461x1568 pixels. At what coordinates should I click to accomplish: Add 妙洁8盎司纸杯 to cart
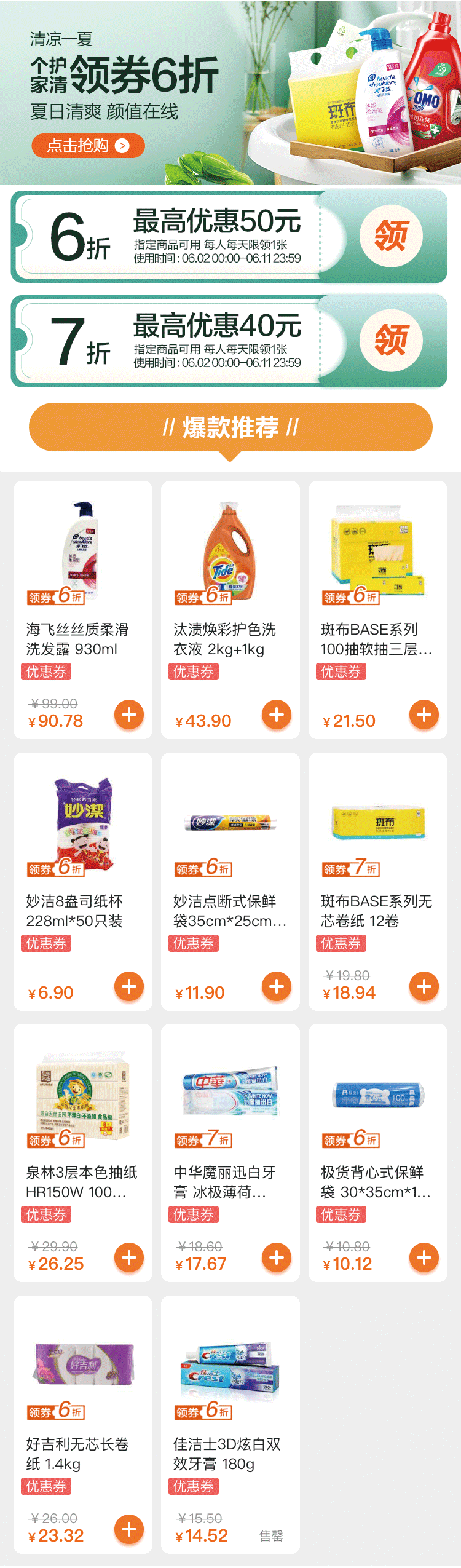[129, 986]
